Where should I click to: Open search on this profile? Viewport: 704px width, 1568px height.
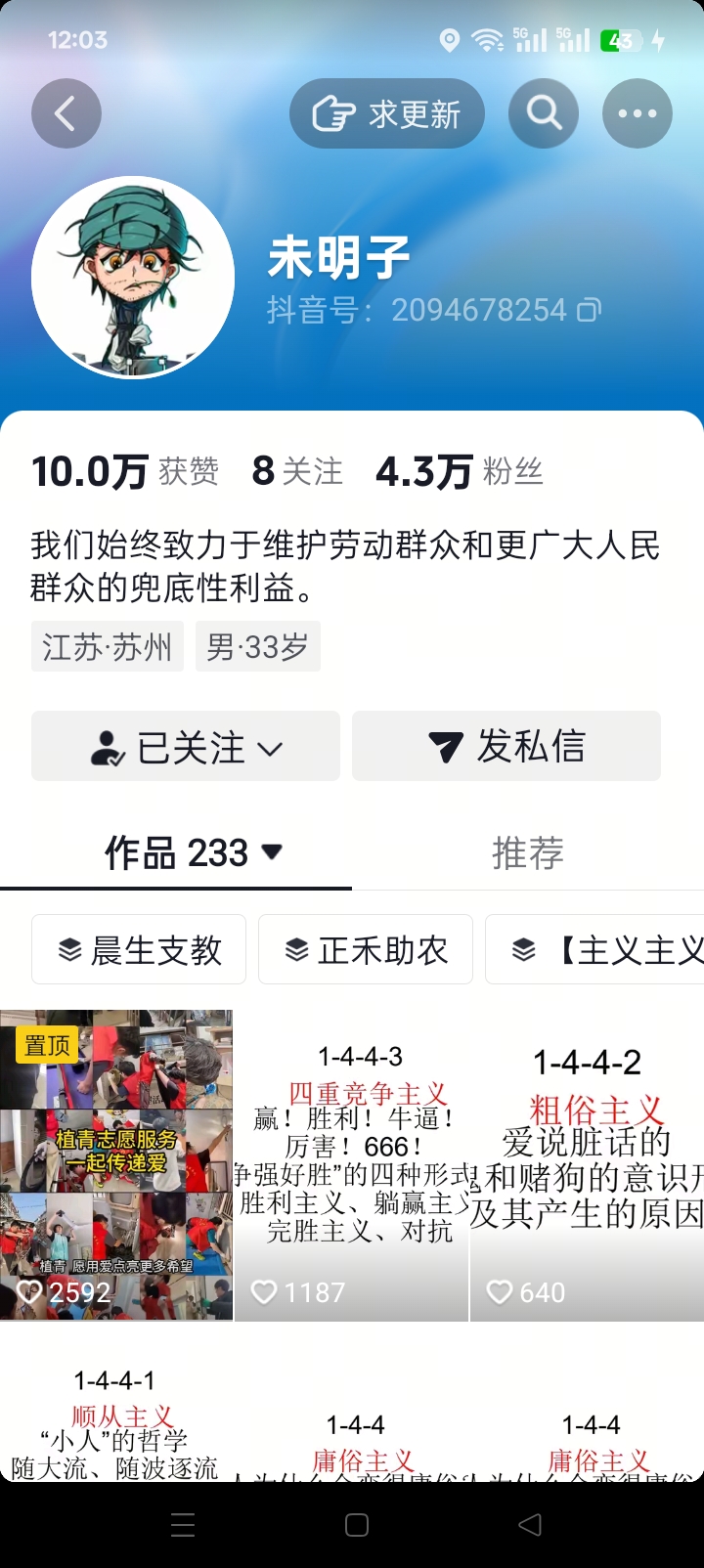[x=544, y=114]
